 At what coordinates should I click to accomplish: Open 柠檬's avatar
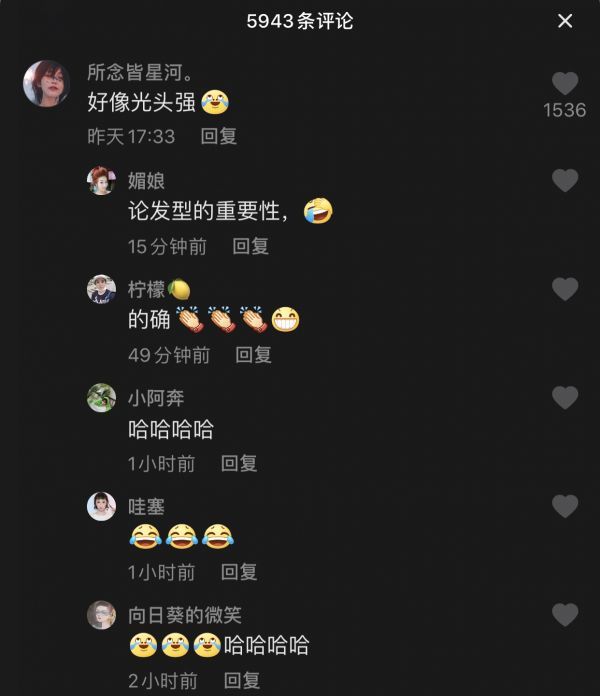(101, 290)
